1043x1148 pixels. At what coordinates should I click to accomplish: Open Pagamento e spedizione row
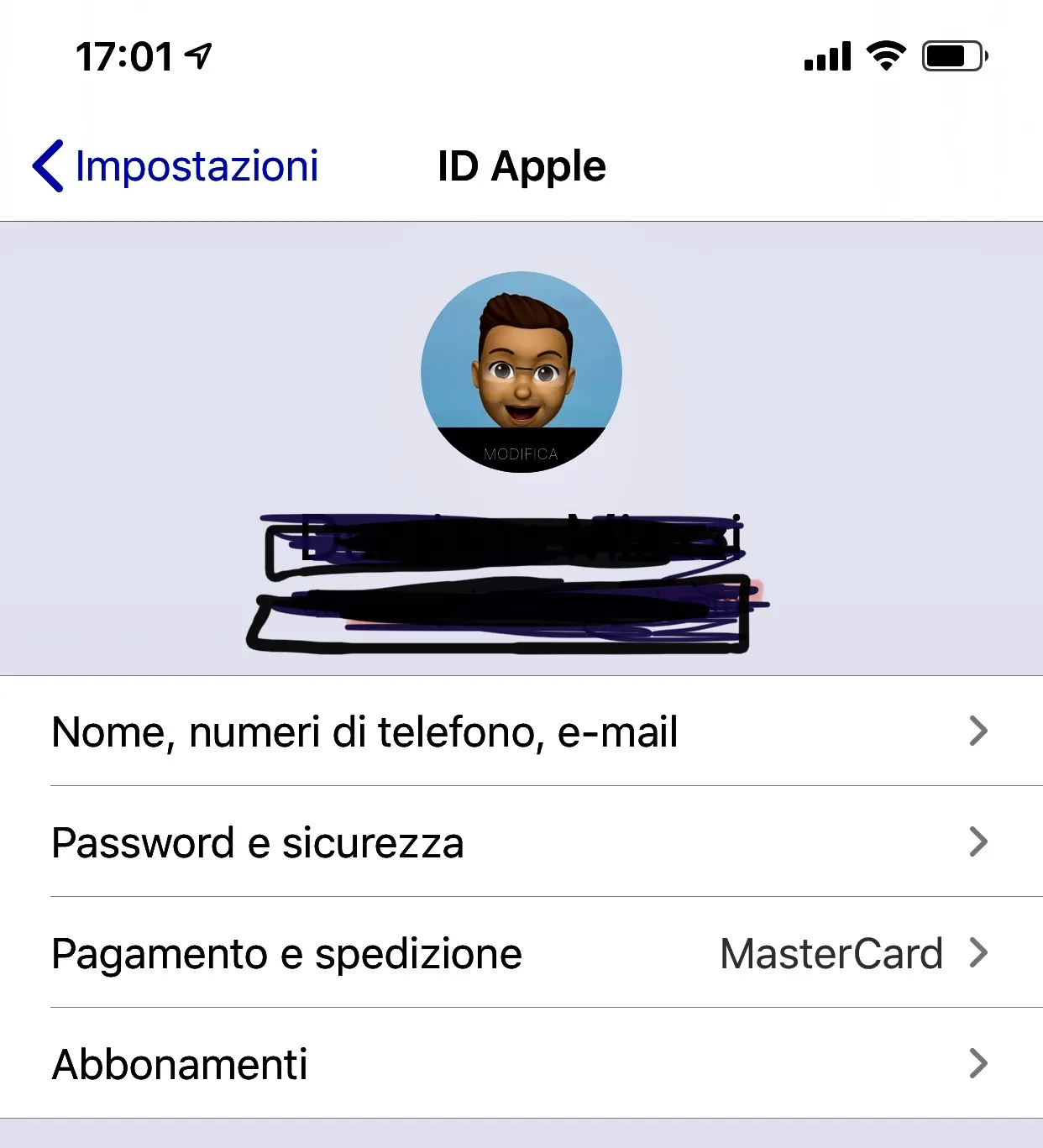521,953
